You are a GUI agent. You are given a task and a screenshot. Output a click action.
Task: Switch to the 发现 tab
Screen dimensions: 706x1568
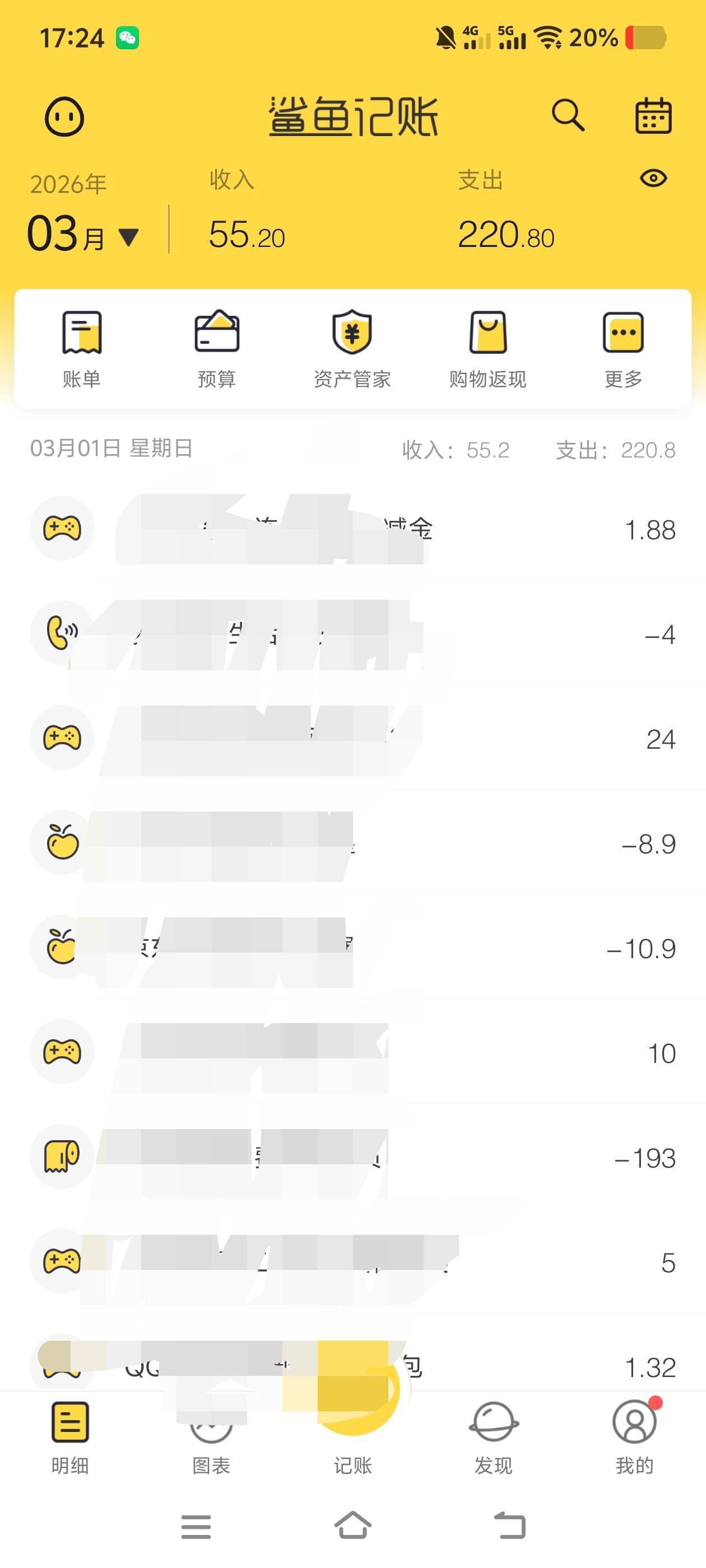[x=494, y=1438]
